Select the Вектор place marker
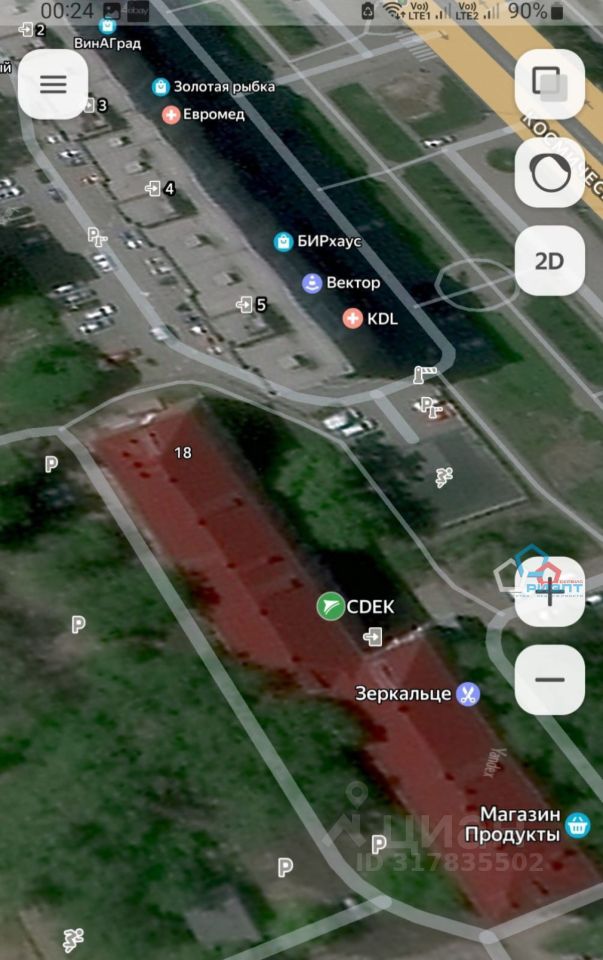 (312, 283)
